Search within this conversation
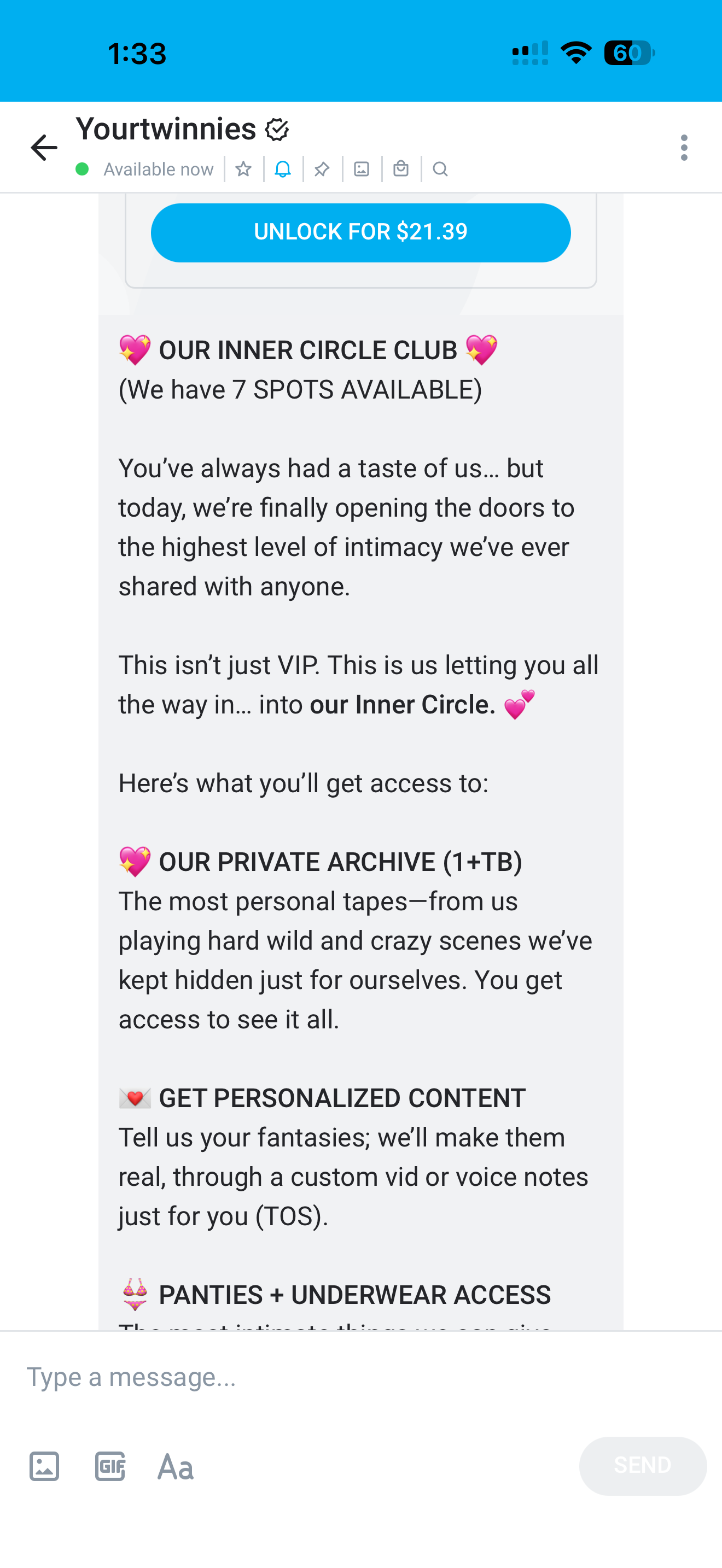 coord(440,169)
